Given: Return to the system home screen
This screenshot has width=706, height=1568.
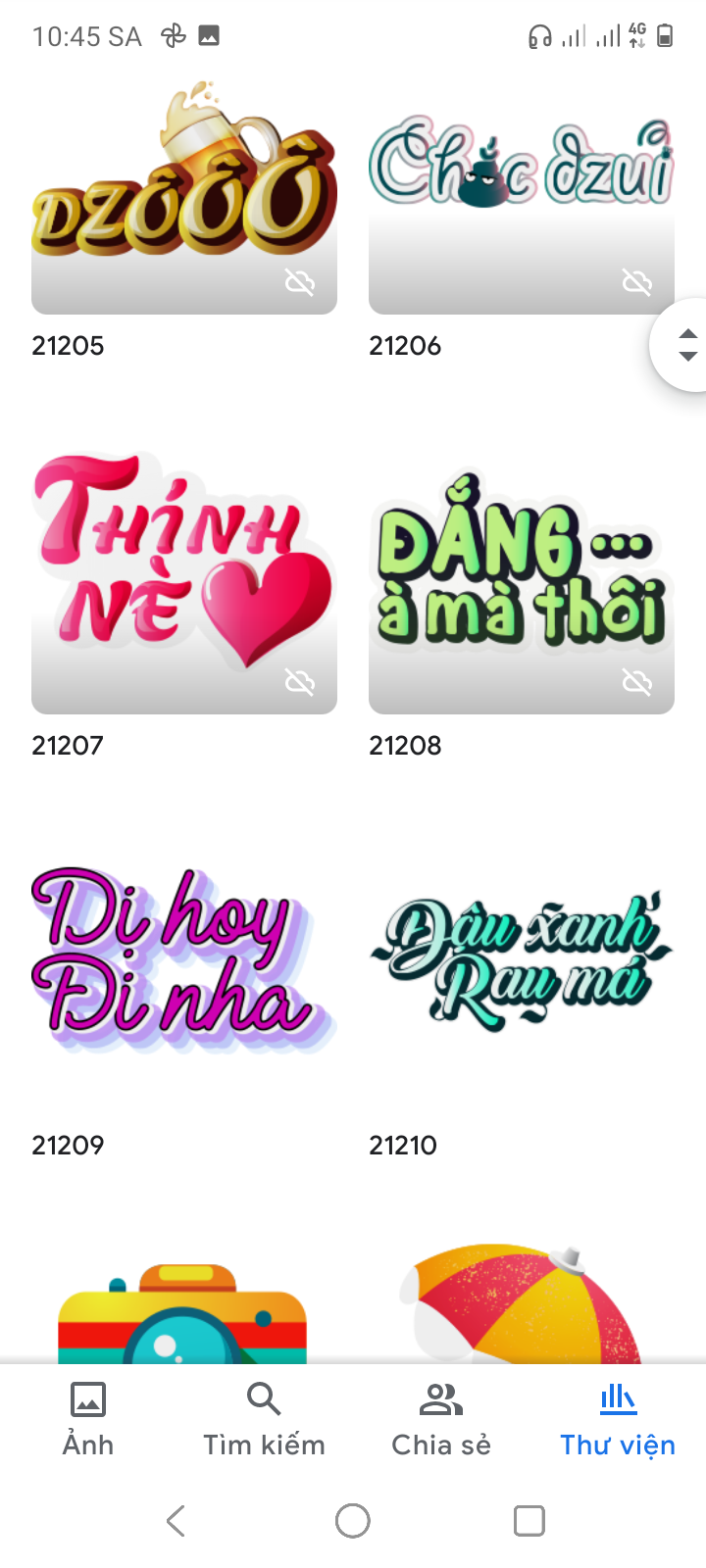Looking at the screenshot, I should pos(353,1521).
